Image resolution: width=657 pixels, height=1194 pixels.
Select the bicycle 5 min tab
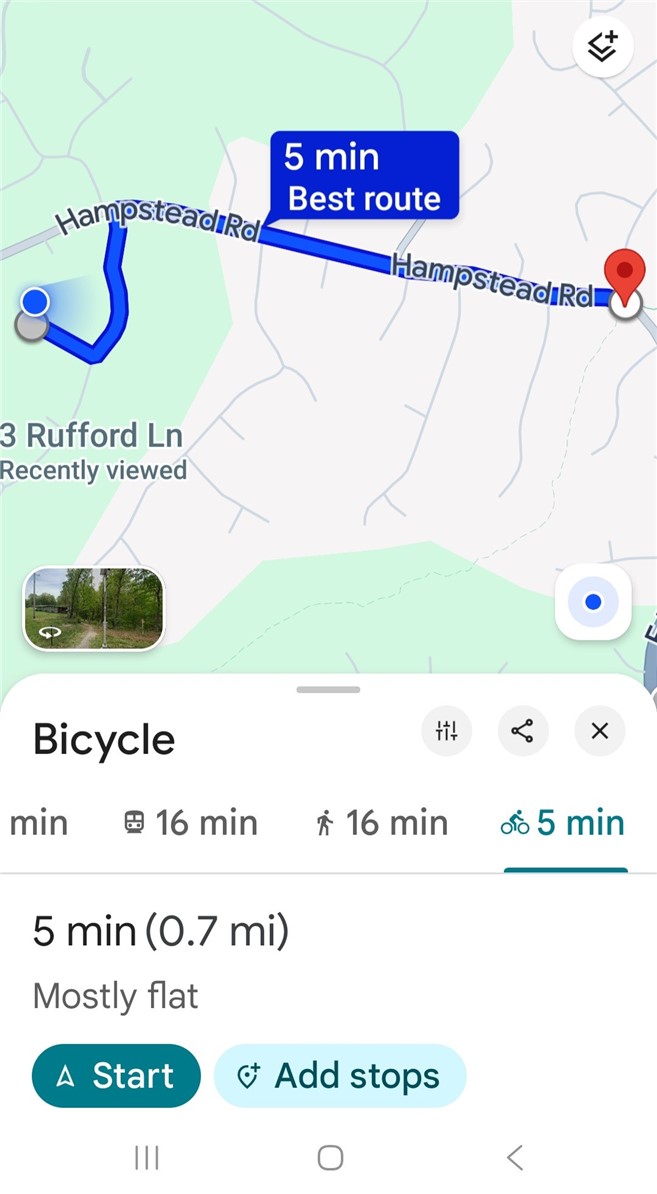point(564,823)
